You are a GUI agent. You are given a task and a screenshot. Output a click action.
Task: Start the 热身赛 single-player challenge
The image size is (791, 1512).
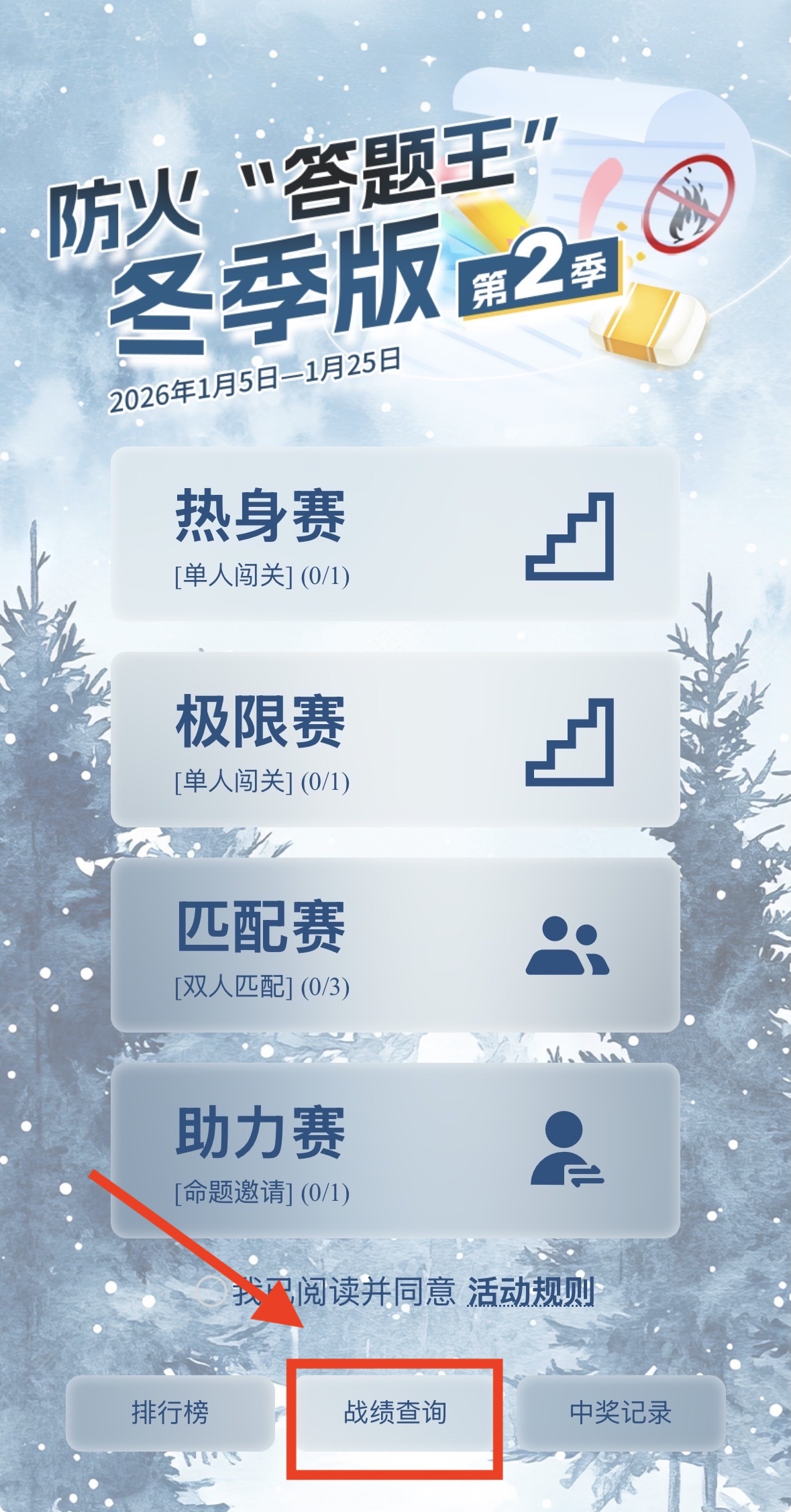(394, 534)
